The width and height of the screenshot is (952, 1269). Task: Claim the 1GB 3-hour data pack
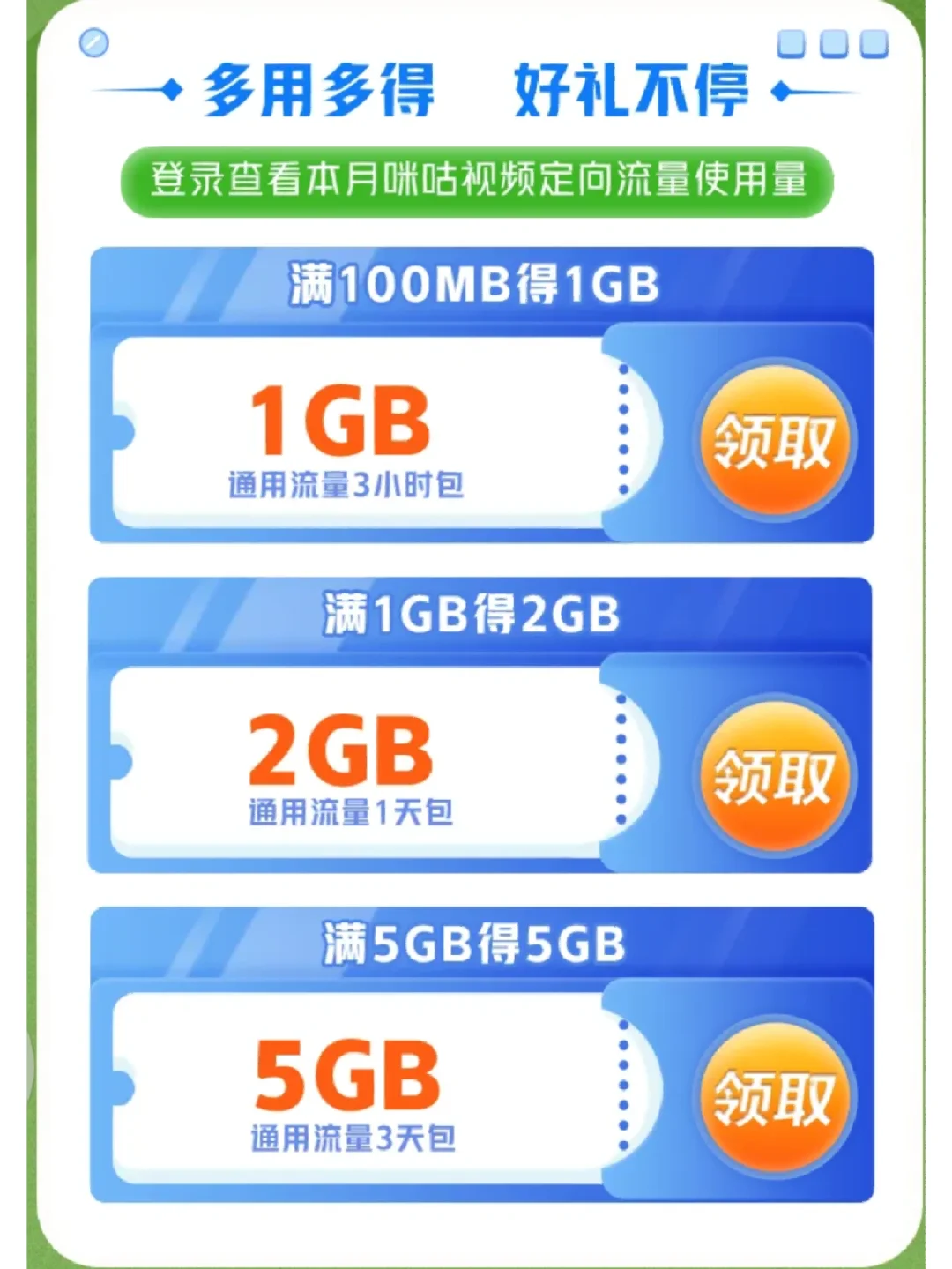coord(774,441)
